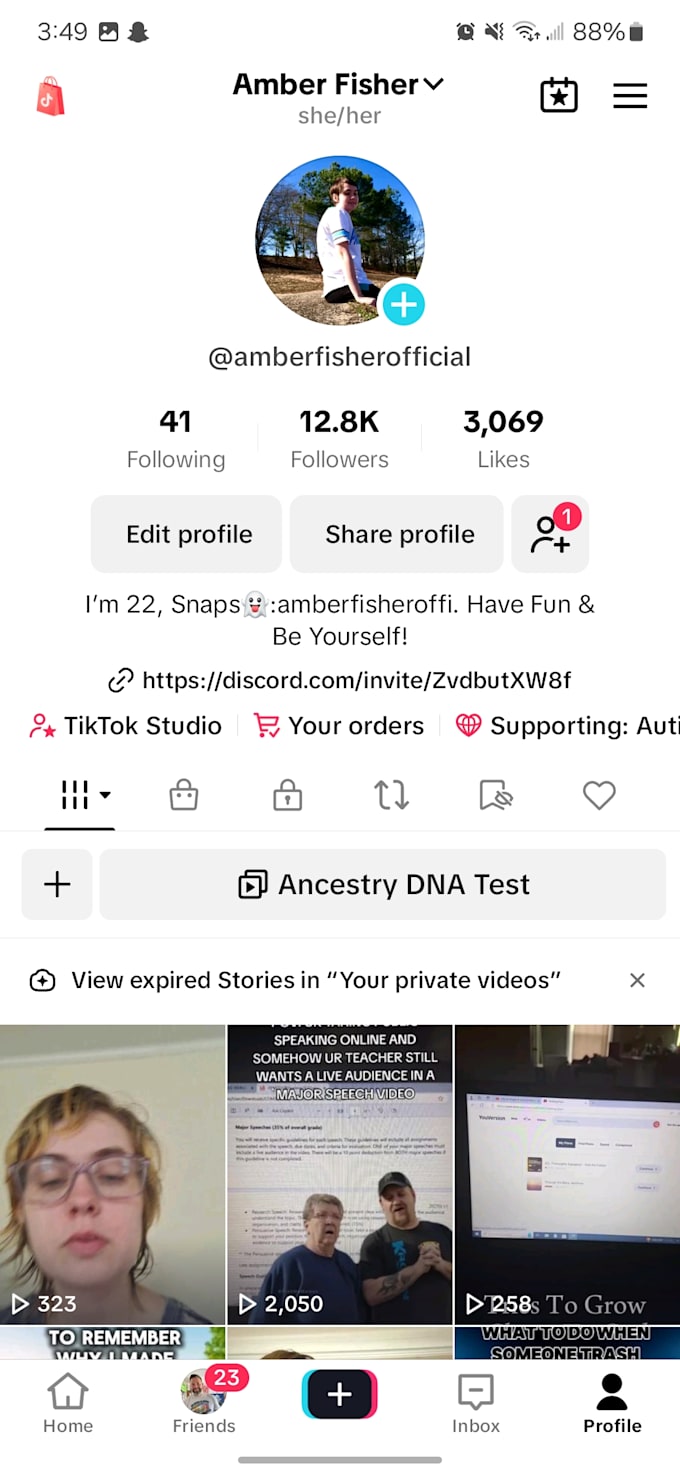Screen dimensions: 680x1473
Task: Open the video with 2,050 views
Action: pos(340,1174)
